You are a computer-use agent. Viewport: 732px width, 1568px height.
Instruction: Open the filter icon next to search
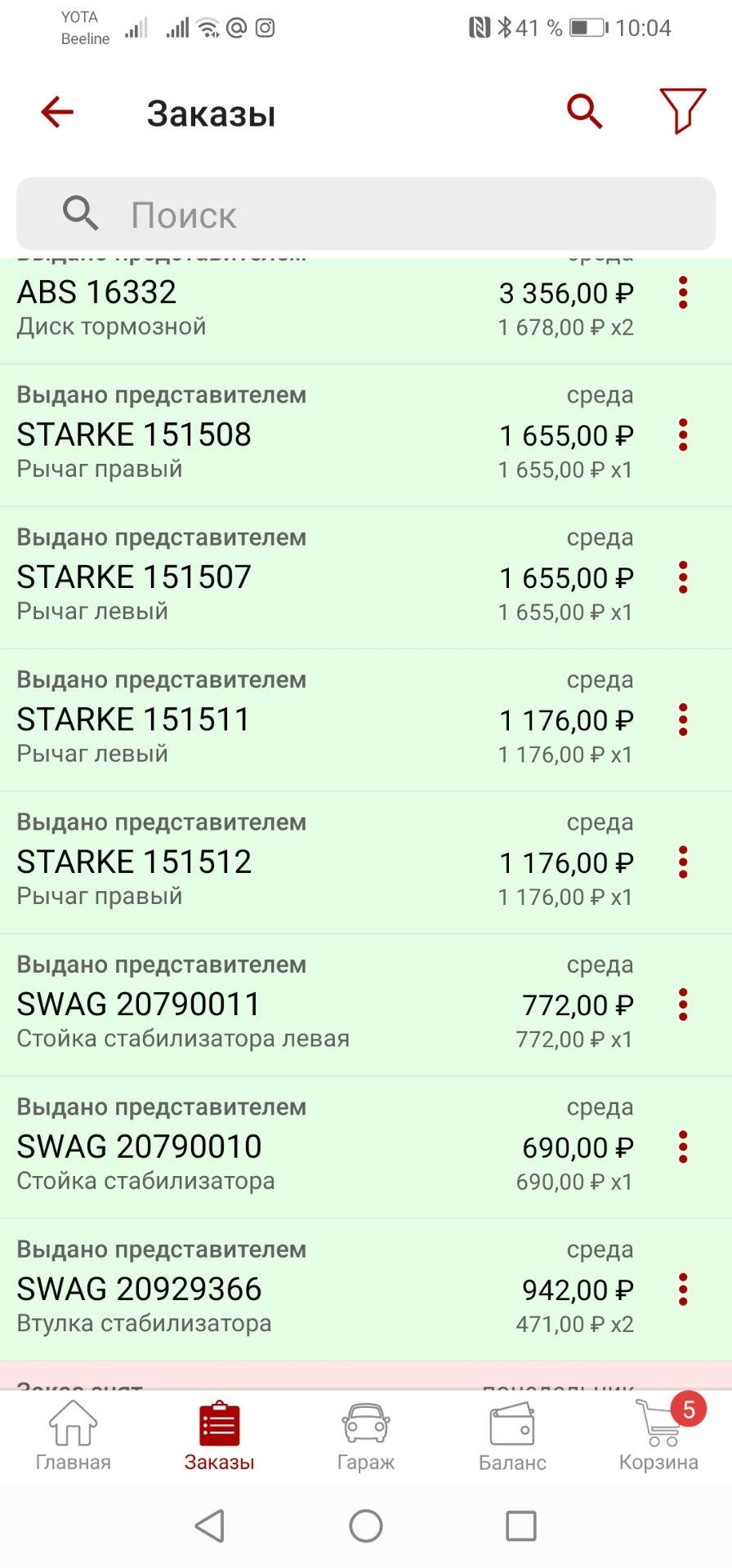point(683,112)
